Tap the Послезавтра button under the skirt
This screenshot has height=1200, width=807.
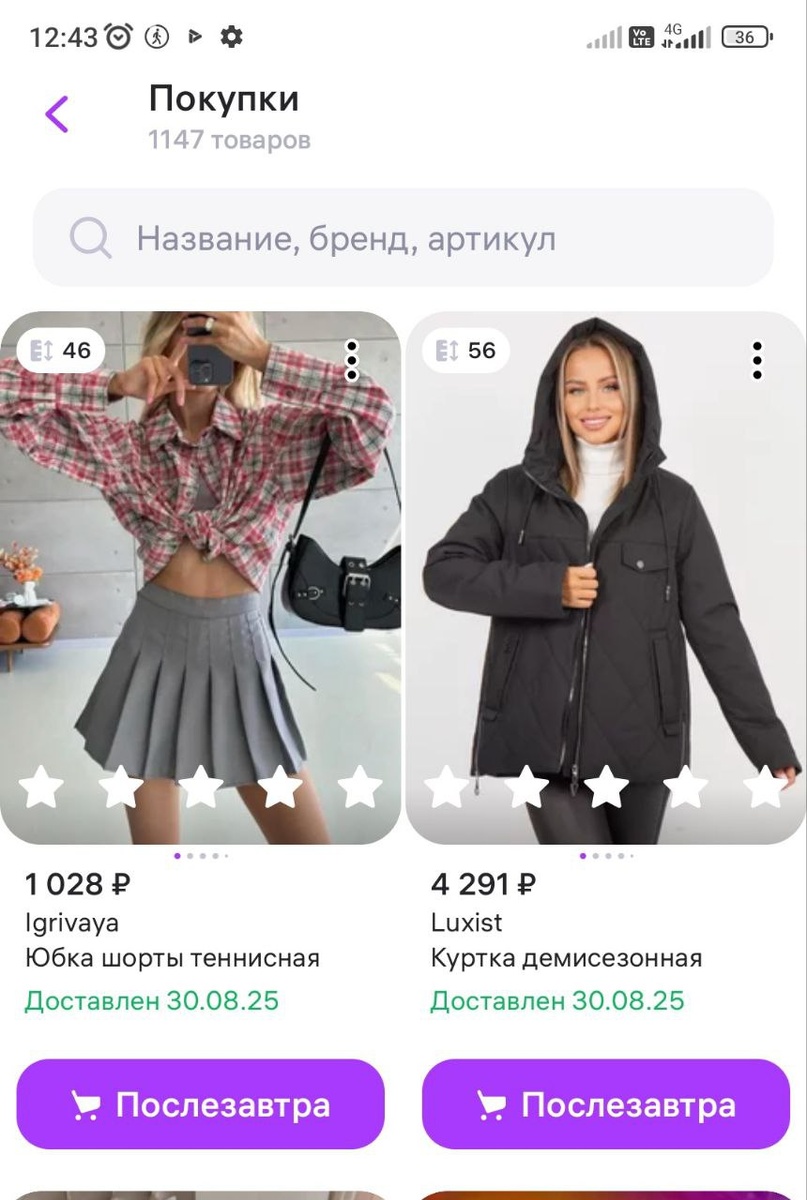[x=200, y=1104]
